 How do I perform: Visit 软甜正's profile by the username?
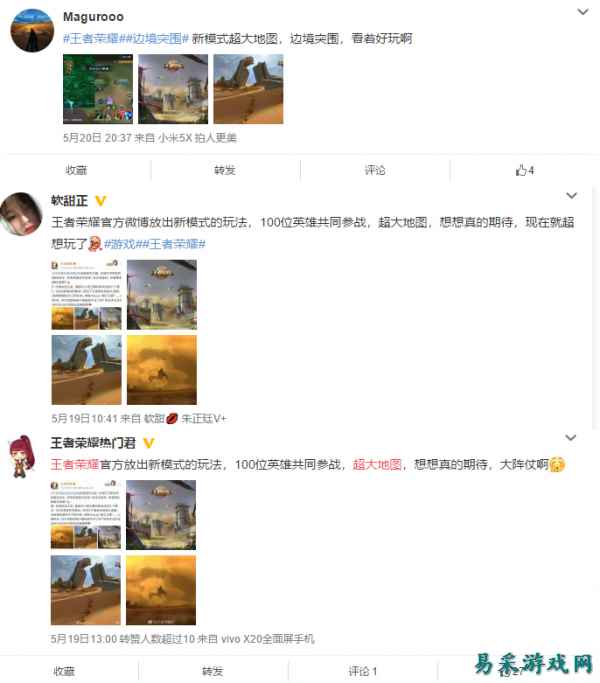[70, 199]
